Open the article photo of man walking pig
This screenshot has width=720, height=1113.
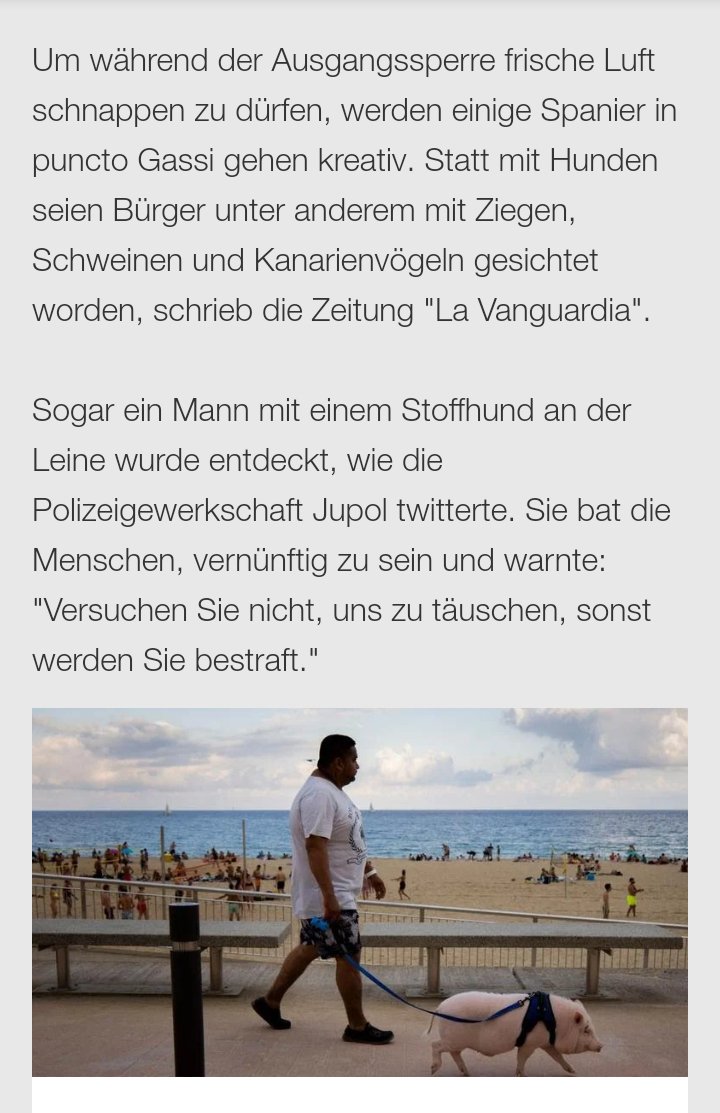tap(360, 892)
